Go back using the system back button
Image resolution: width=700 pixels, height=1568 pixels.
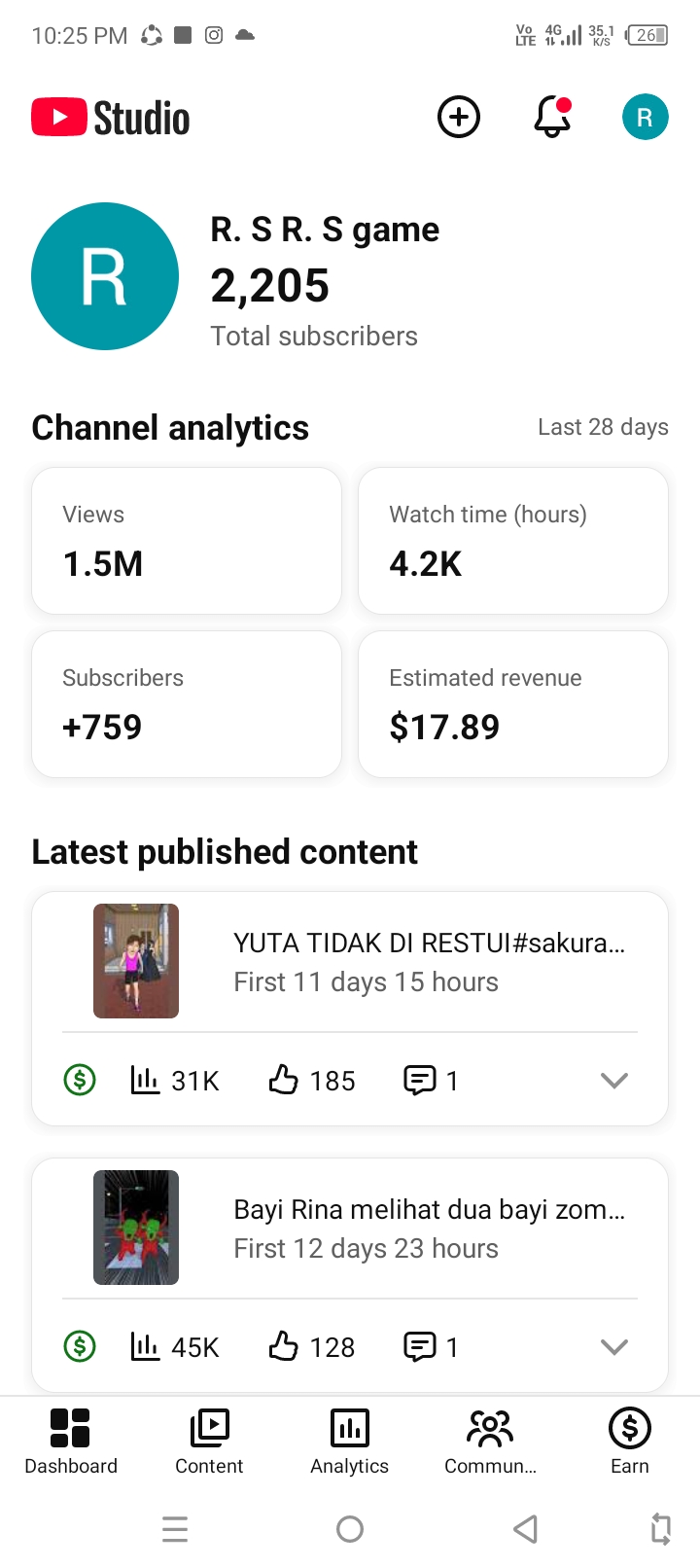coord(525,1529)
